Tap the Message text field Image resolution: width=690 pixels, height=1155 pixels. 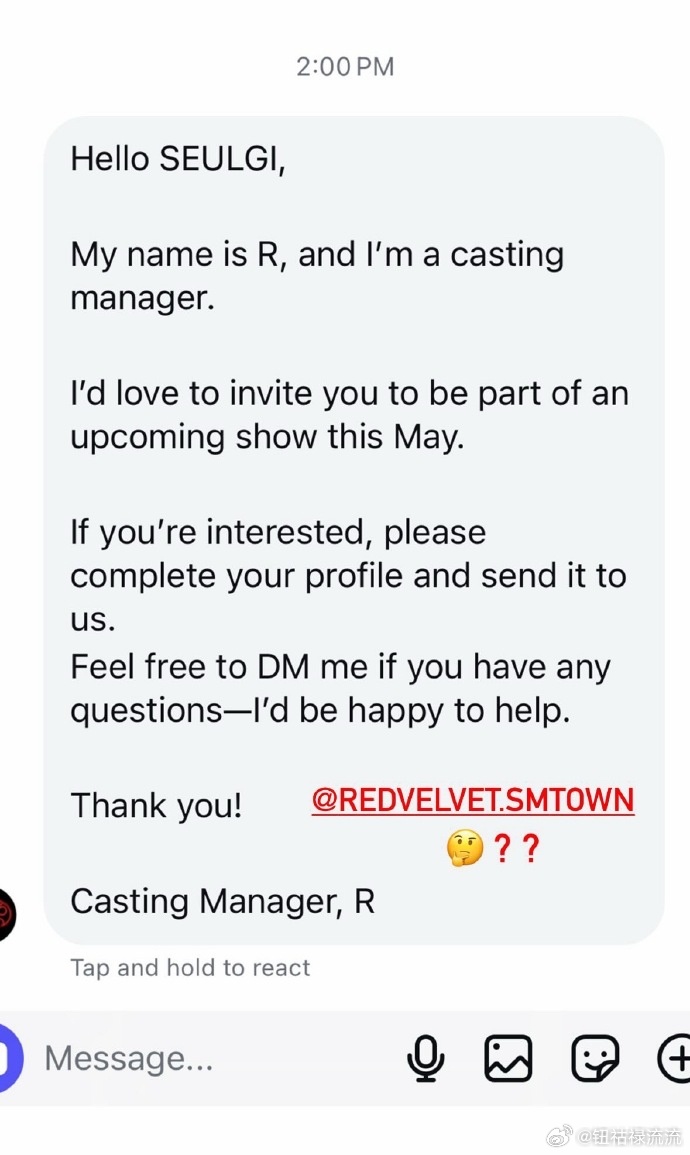[214, 1059]
